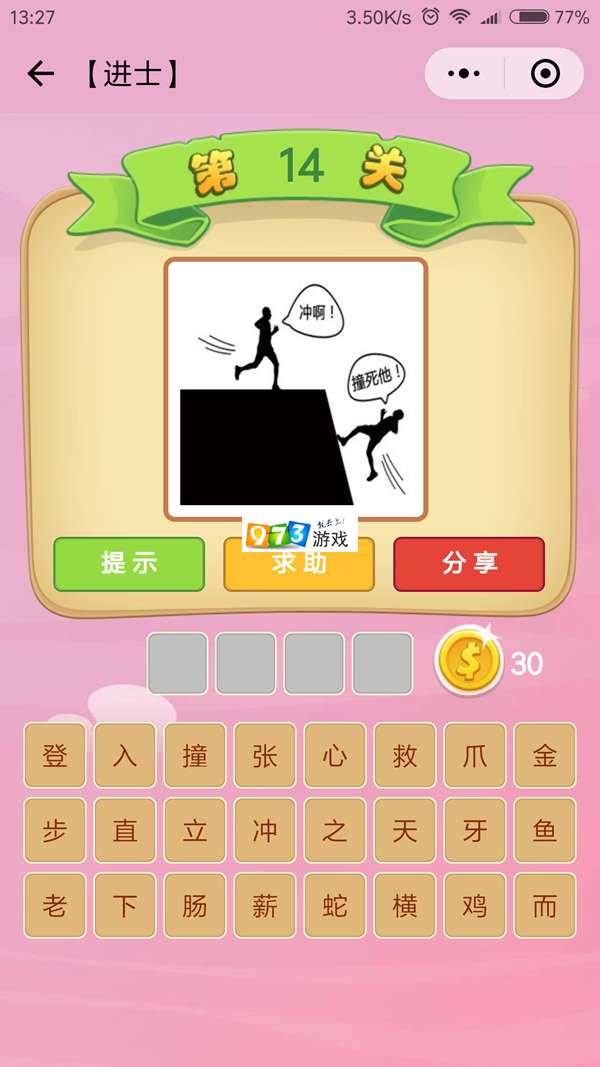Screen dimensions: 600x1067
Task: Pick the character 登
Action: coord(55,755)
